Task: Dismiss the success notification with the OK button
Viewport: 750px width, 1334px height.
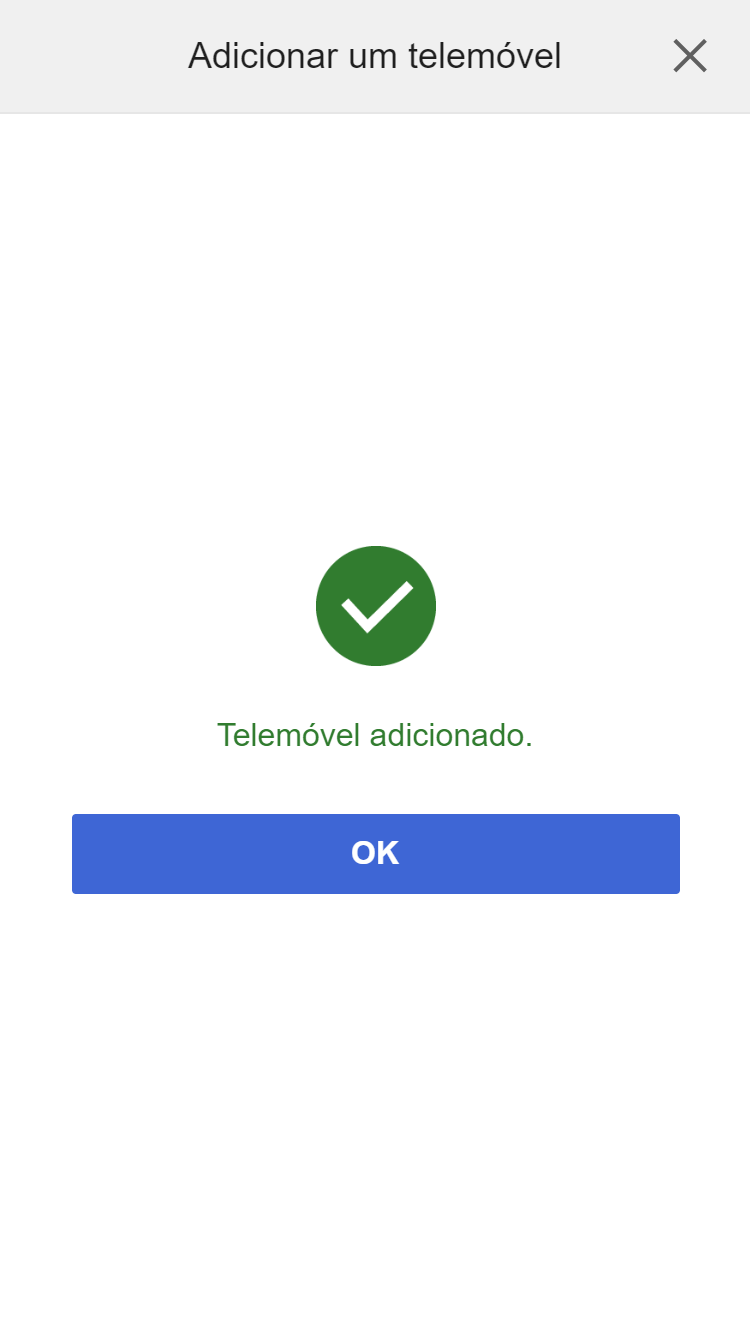Action: coord(375,853)
